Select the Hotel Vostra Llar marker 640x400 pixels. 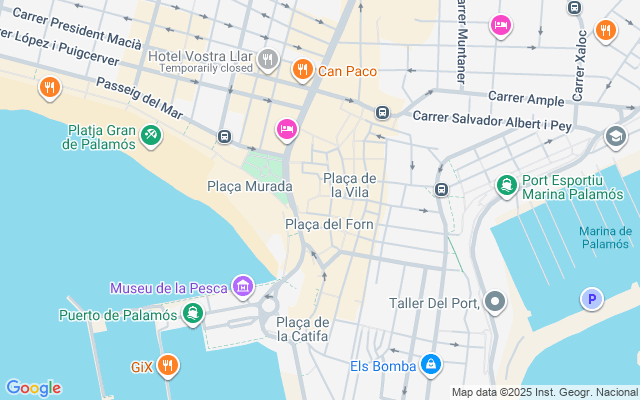267,60
